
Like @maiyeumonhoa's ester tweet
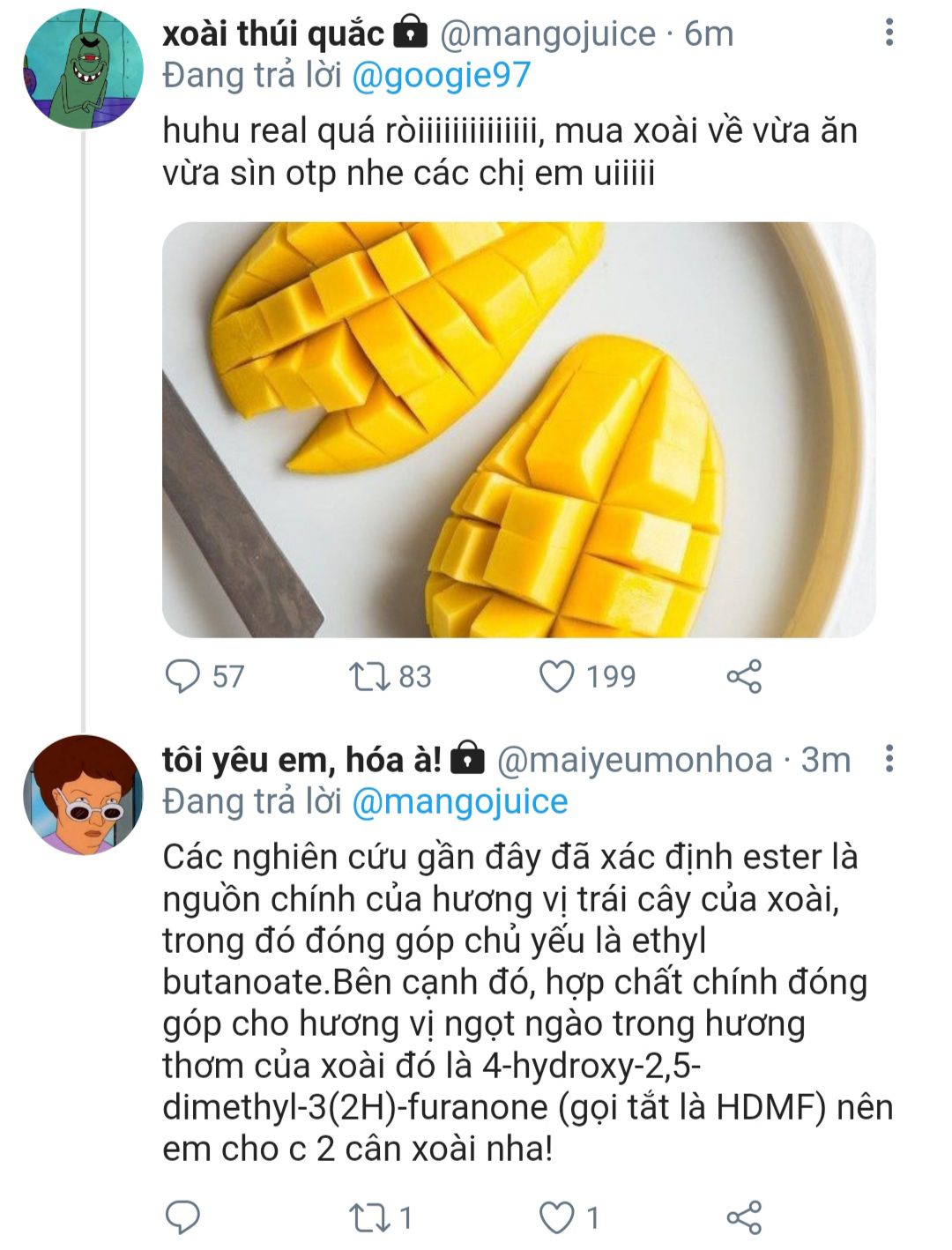point(556,1217)
